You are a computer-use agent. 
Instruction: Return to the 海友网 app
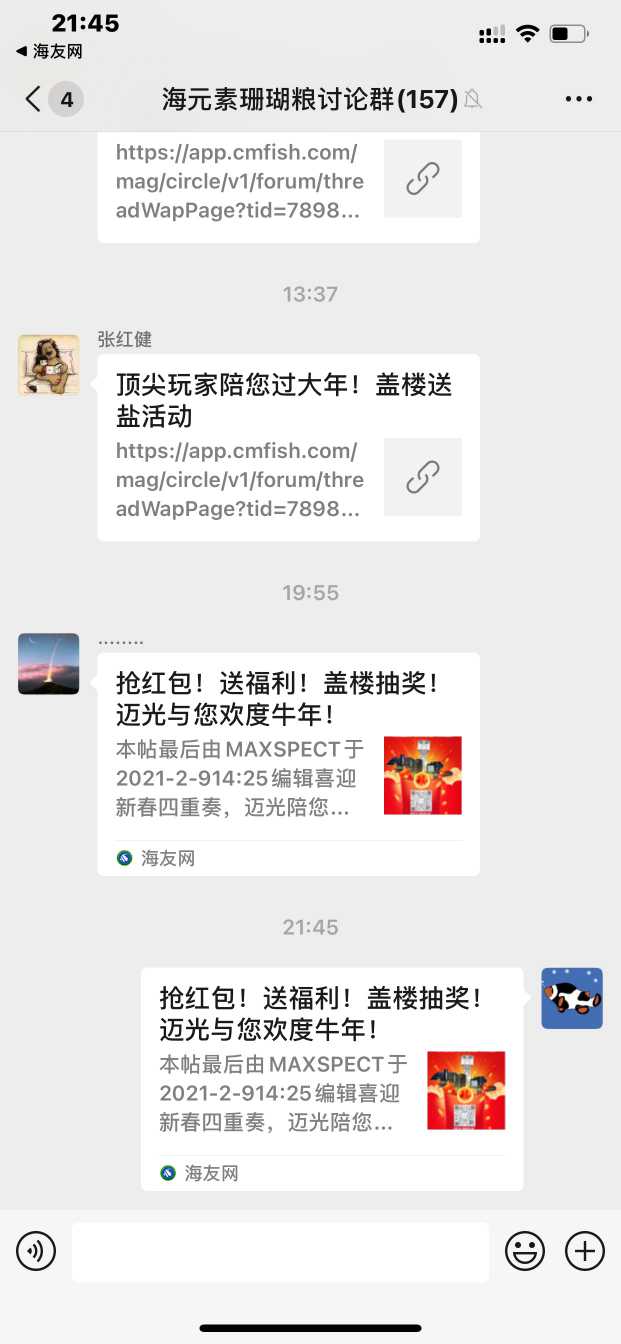pyautogui.click(x=49, y=51)
